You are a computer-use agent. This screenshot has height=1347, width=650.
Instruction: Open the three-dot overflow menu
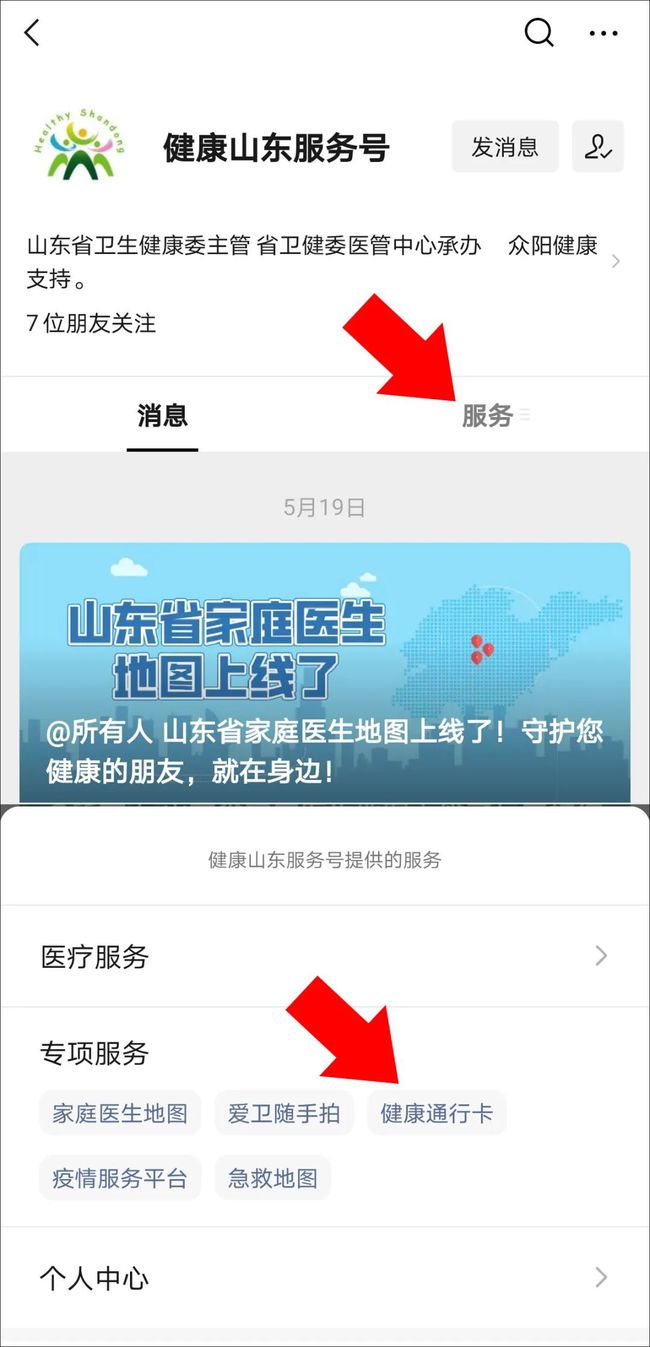coord(603,33)
